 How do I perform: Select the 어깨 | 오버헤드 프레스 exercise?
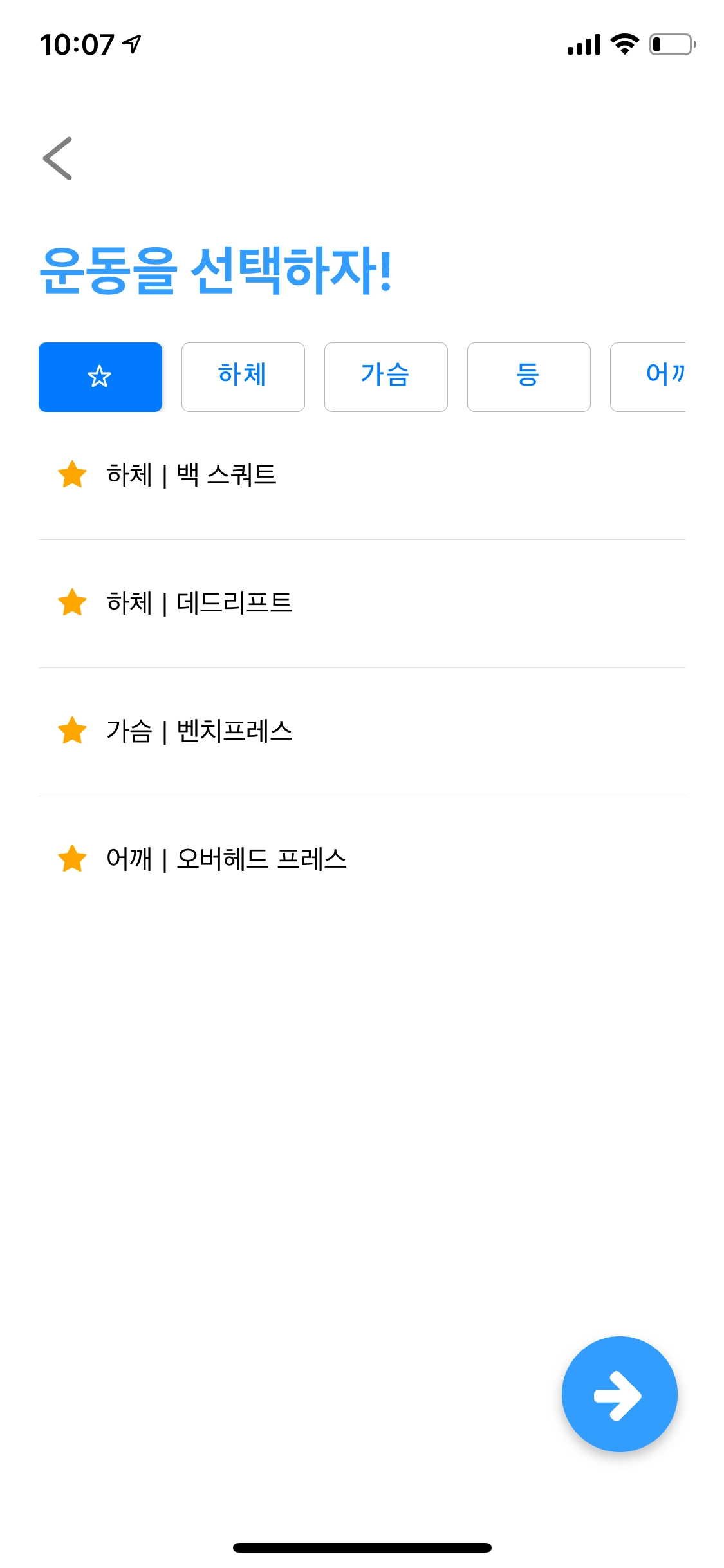(x=227, y=859)
